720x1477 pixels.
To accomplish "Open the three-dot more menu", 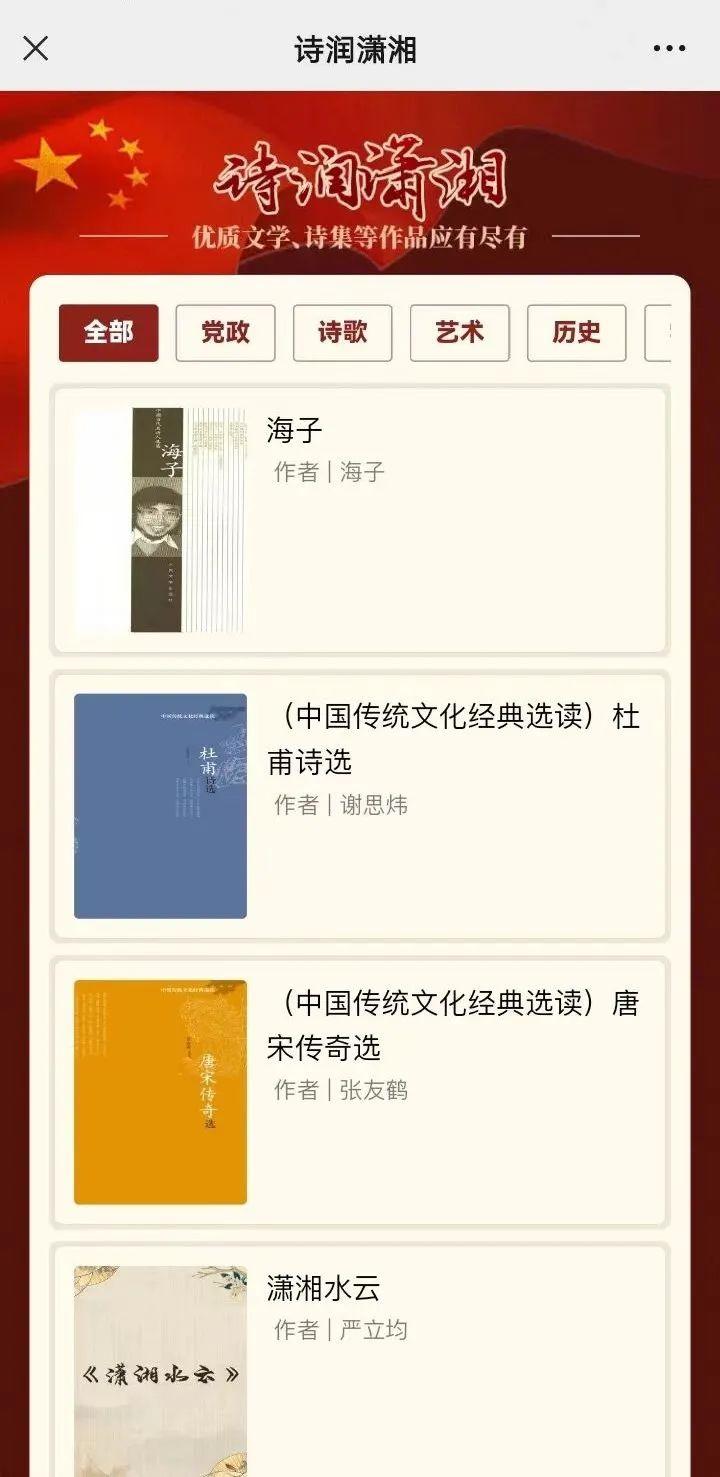I will point(669,48).
